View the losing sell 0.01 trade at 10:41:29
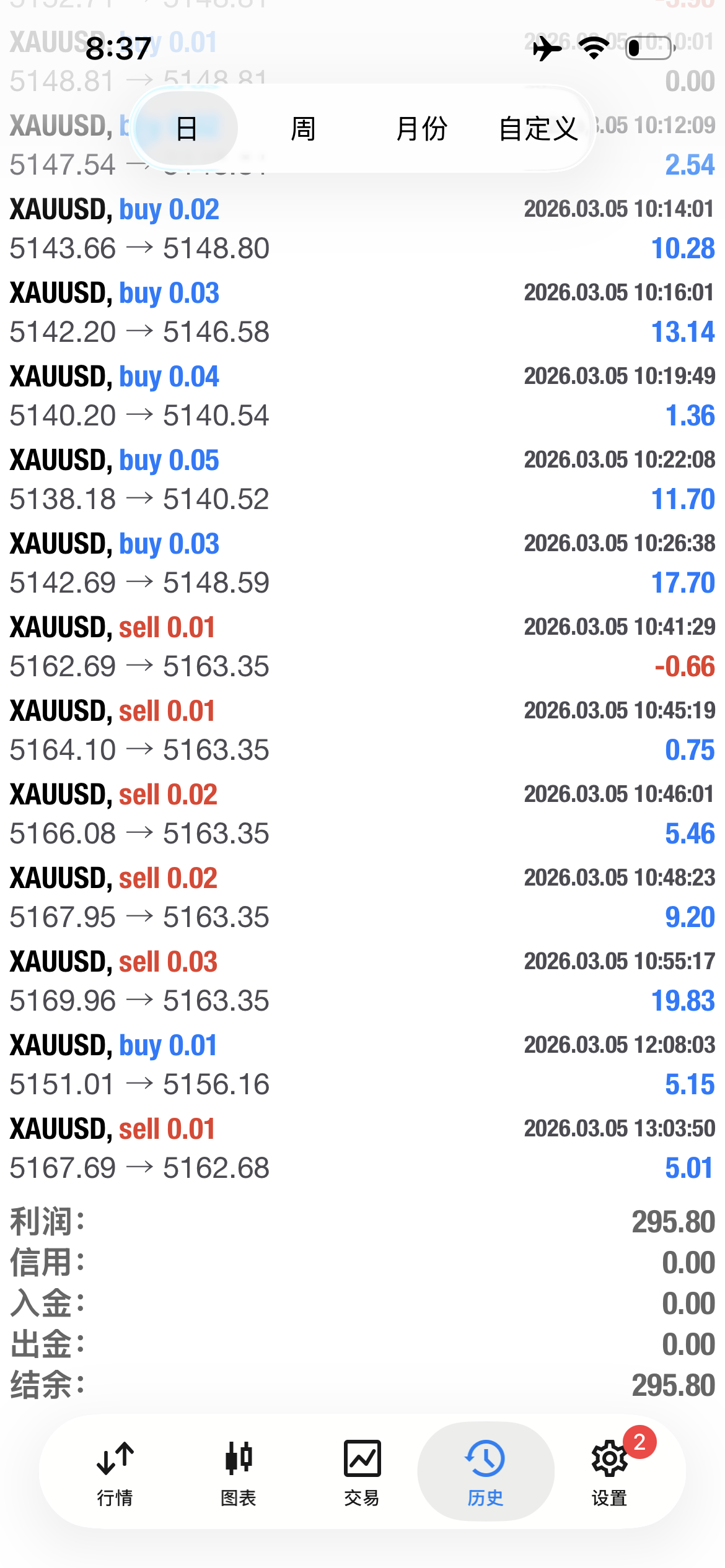The image size is (725, 1568). 362,647
